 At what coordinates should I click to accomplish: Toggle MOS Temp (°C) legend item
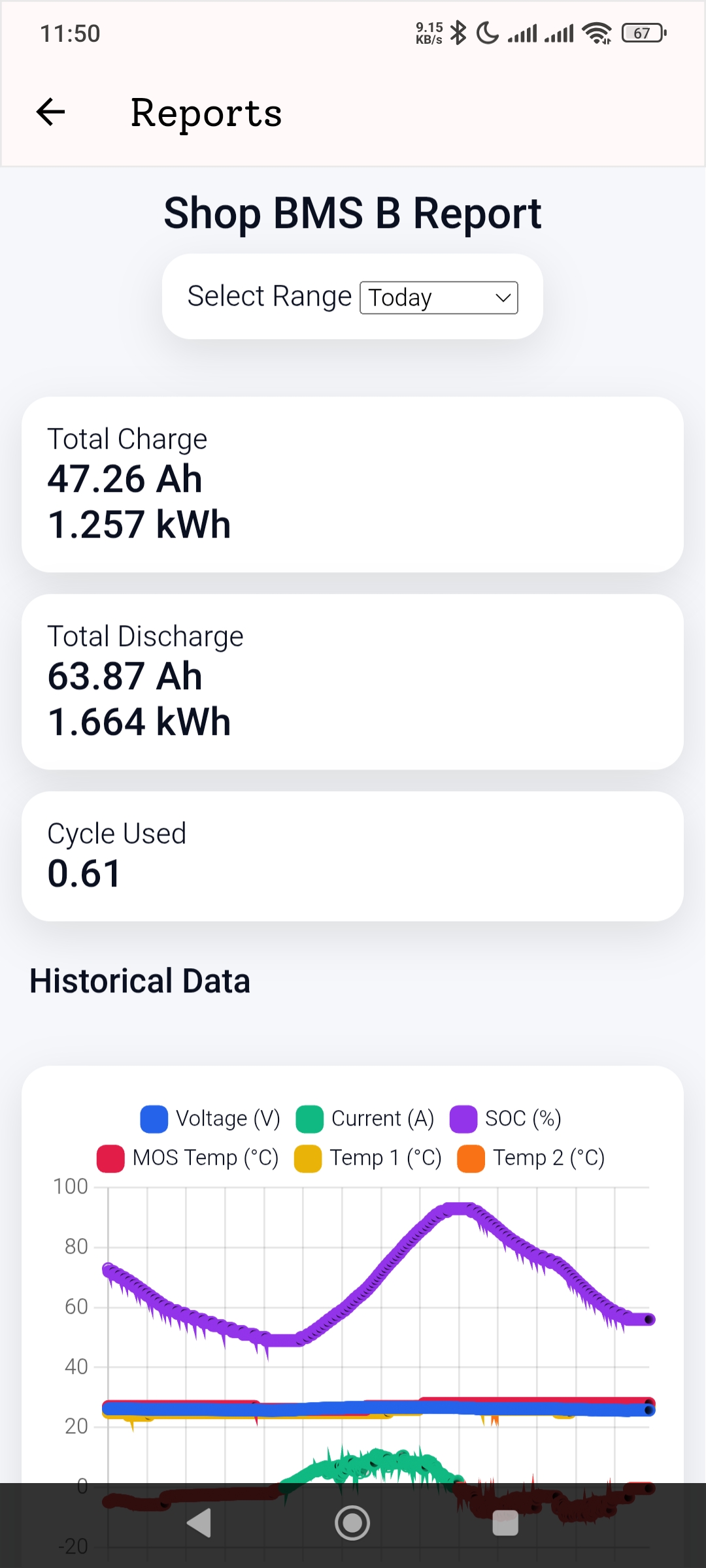click(188, 1158)
